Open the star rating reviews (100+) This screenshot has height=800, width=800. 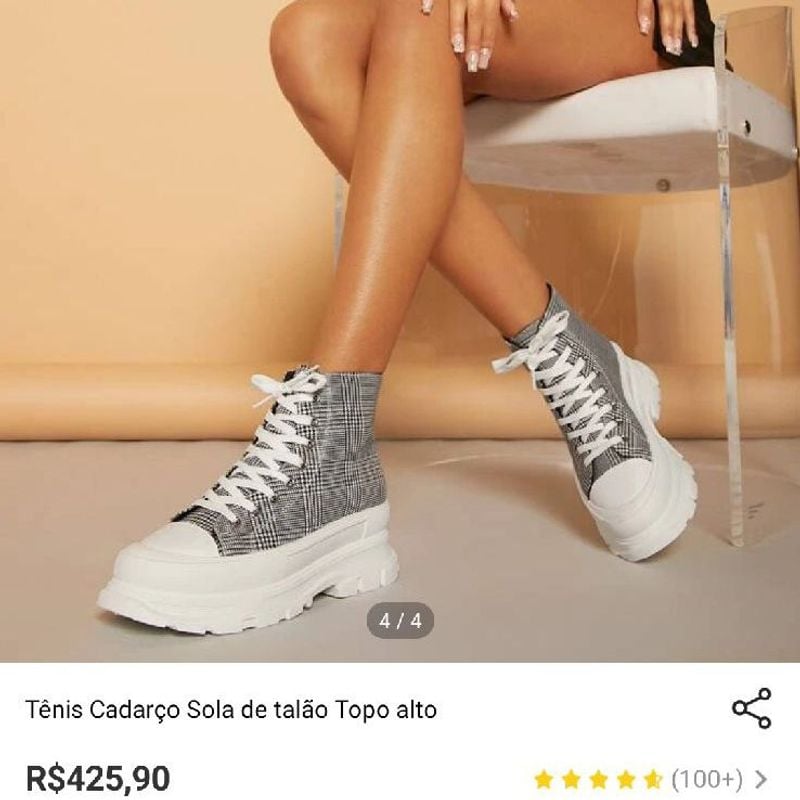[650, 778]
